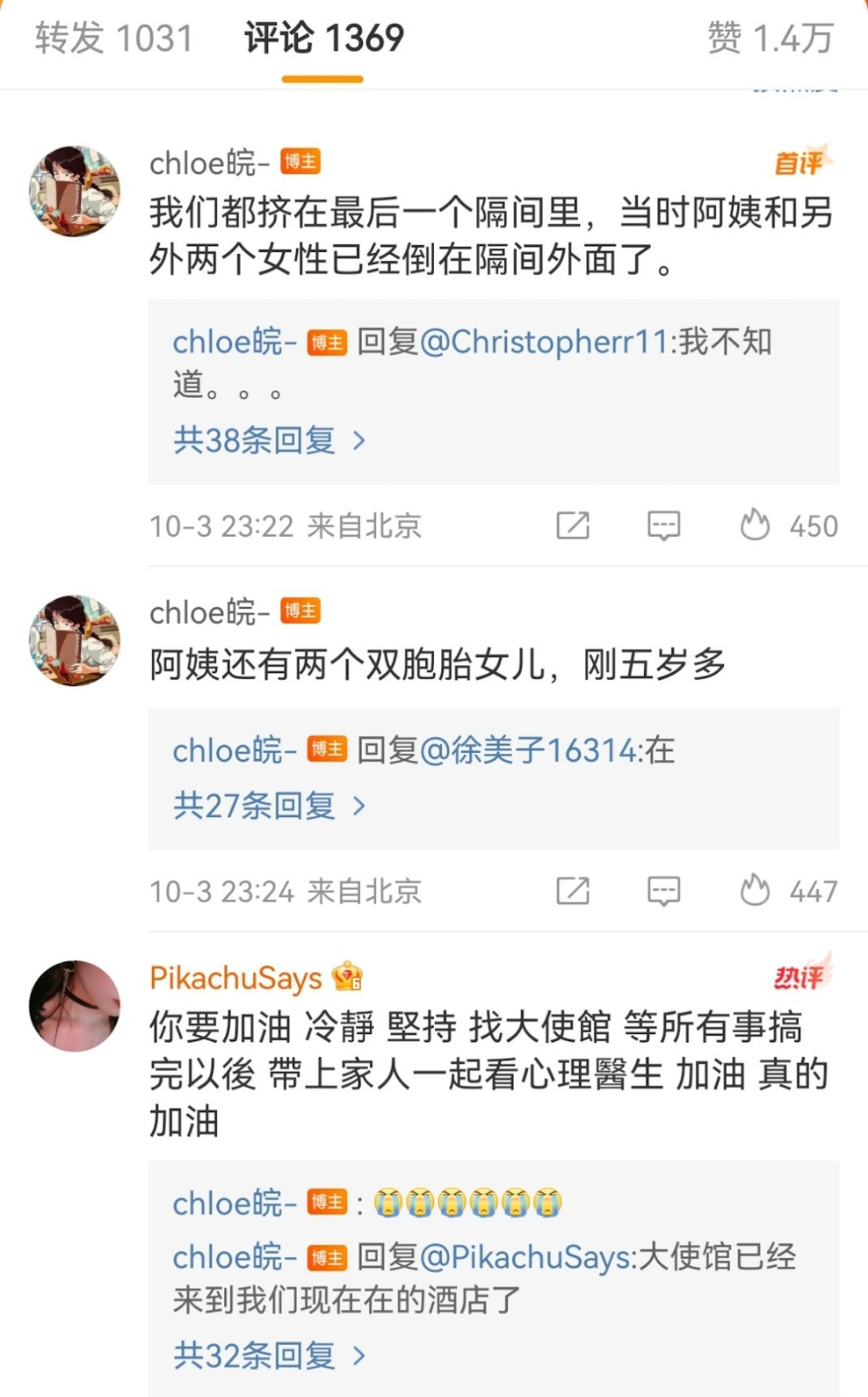This screenshot has height=1397, width=868.
Task: View all 共27条回复 replies
Action: click(269, 805)
